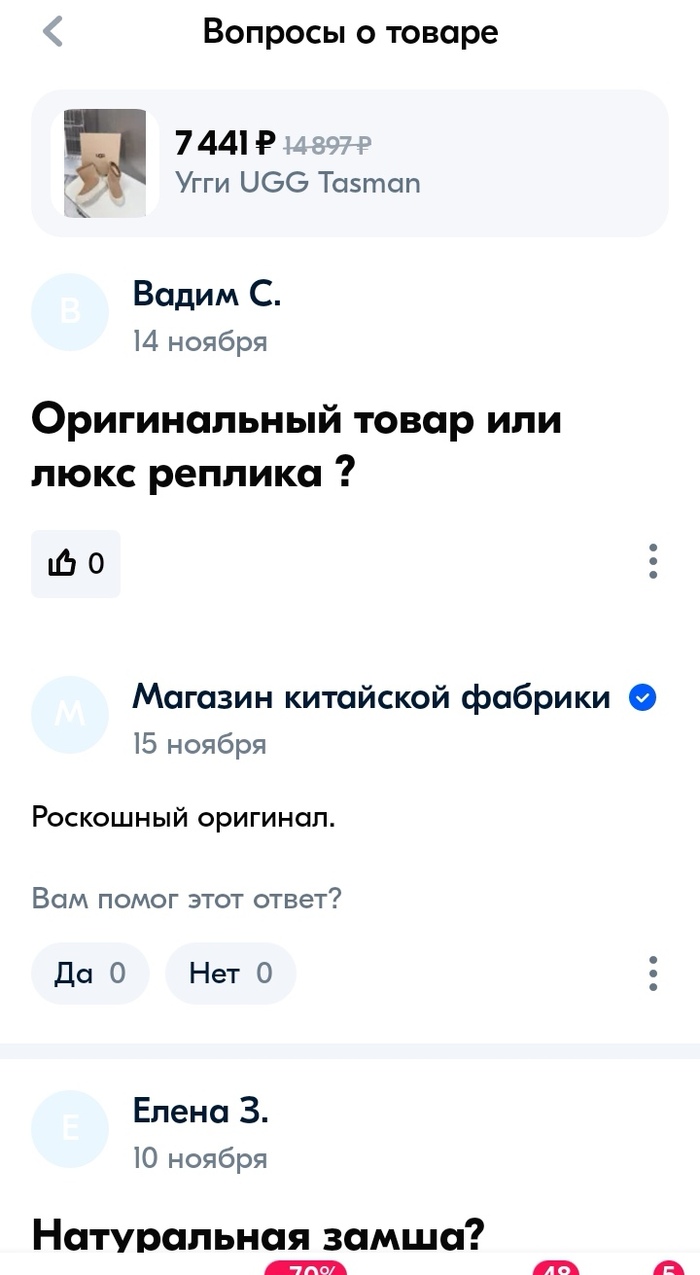Open Магазин китайской фабрики seller profile
This screenshot has height=1275, width=700.
pyautogui.click(x=371, y=697)
